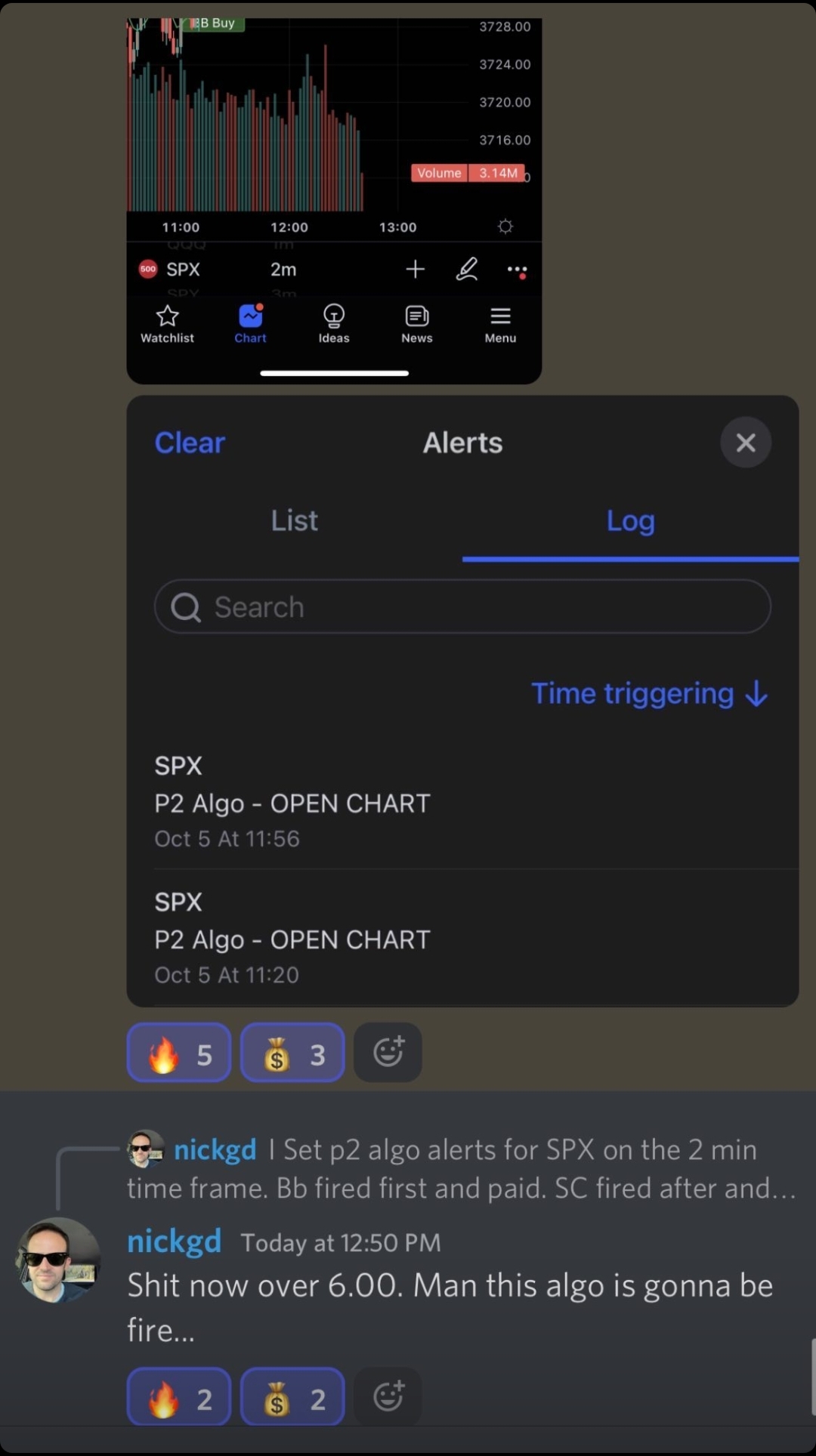816x1456 pixels.
Task: Join the money bag reaction with count 2
Action: pyautogui.click(x=292, y=1398)
